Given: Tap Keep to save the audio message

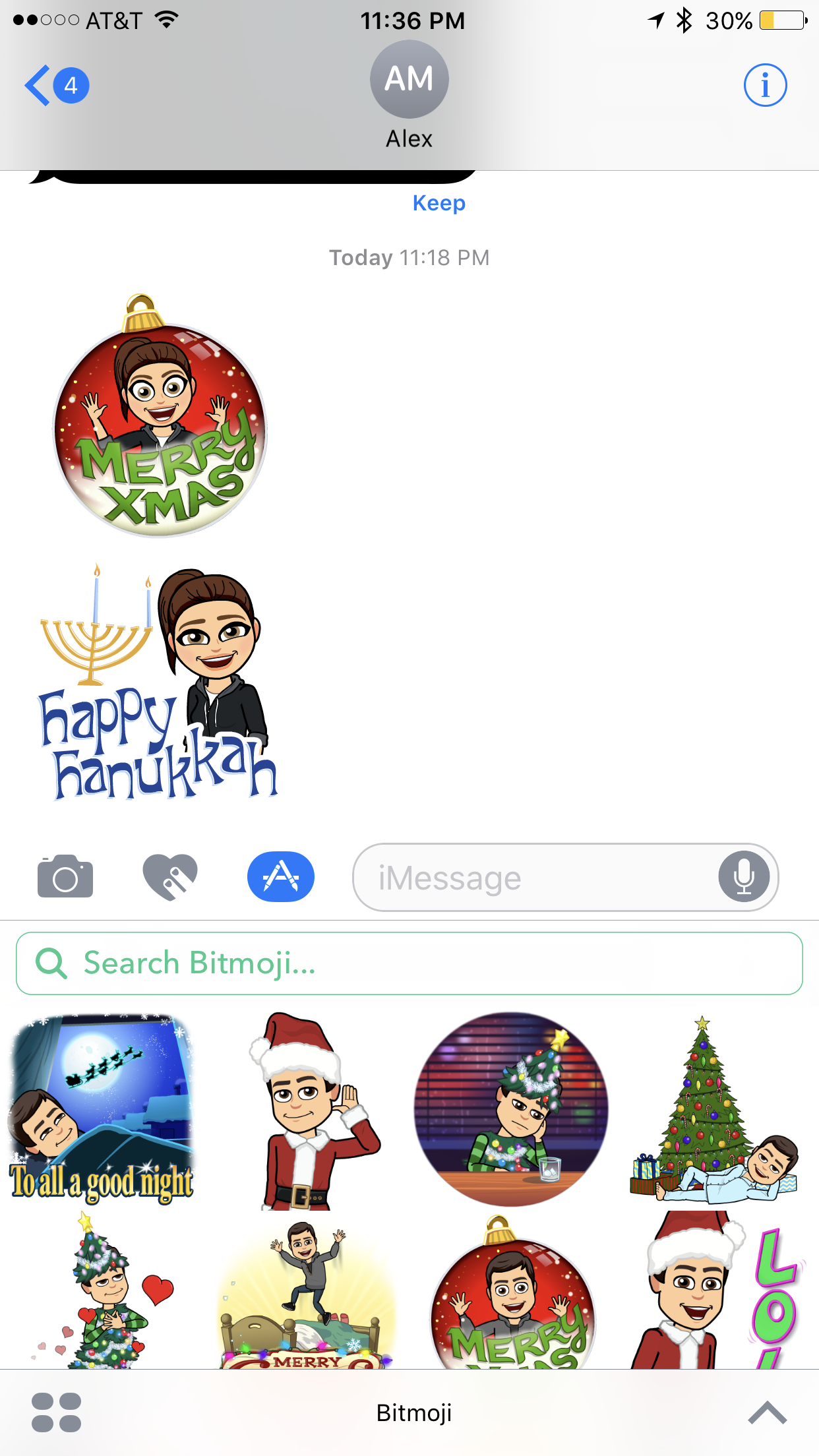Looking at the screenshot, I should pos(439,203).
